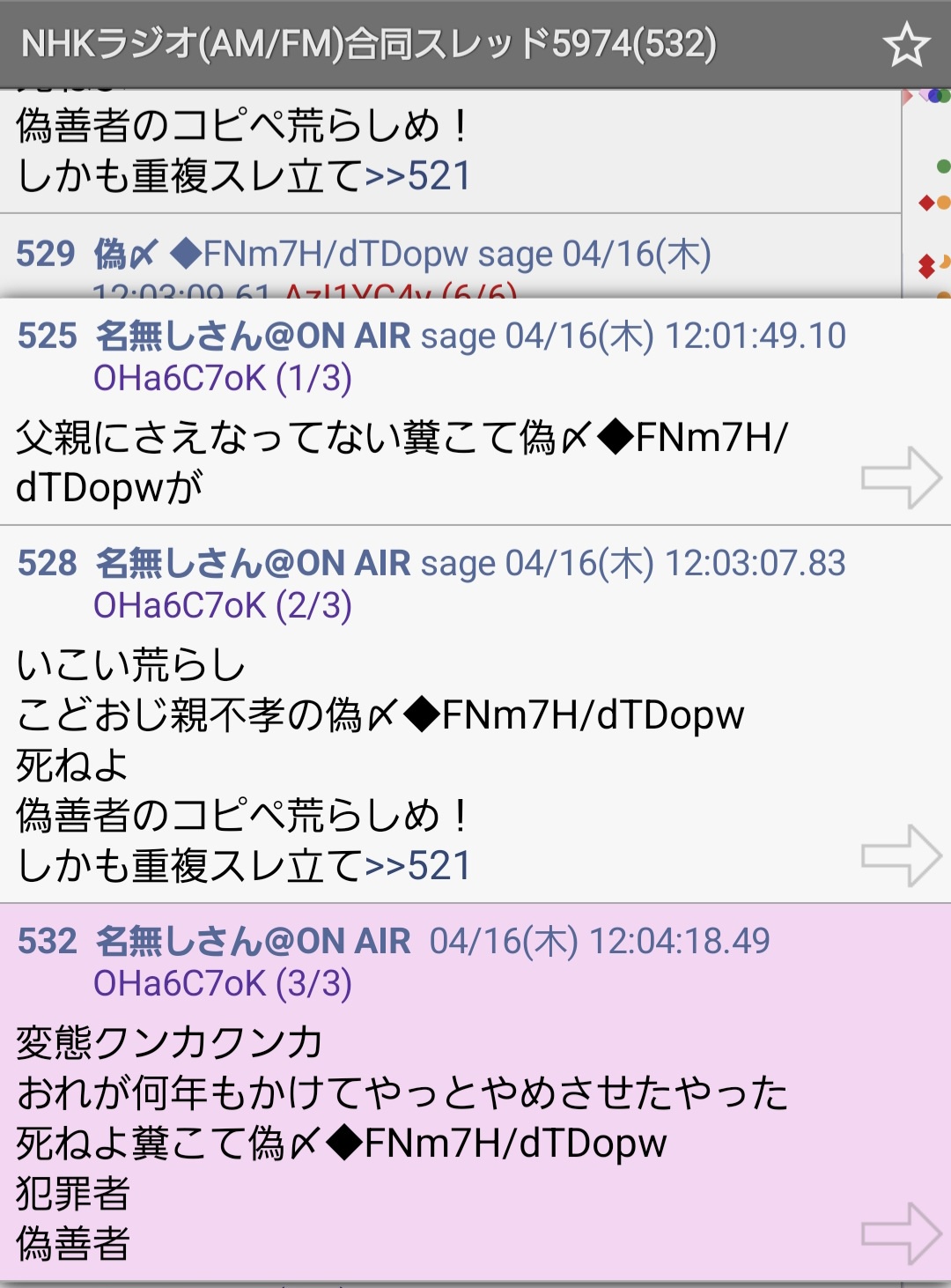This screenshot has height=1288, width=951.
Task: Open the >>521 anchor link in post 528
Action: (417, 866)
